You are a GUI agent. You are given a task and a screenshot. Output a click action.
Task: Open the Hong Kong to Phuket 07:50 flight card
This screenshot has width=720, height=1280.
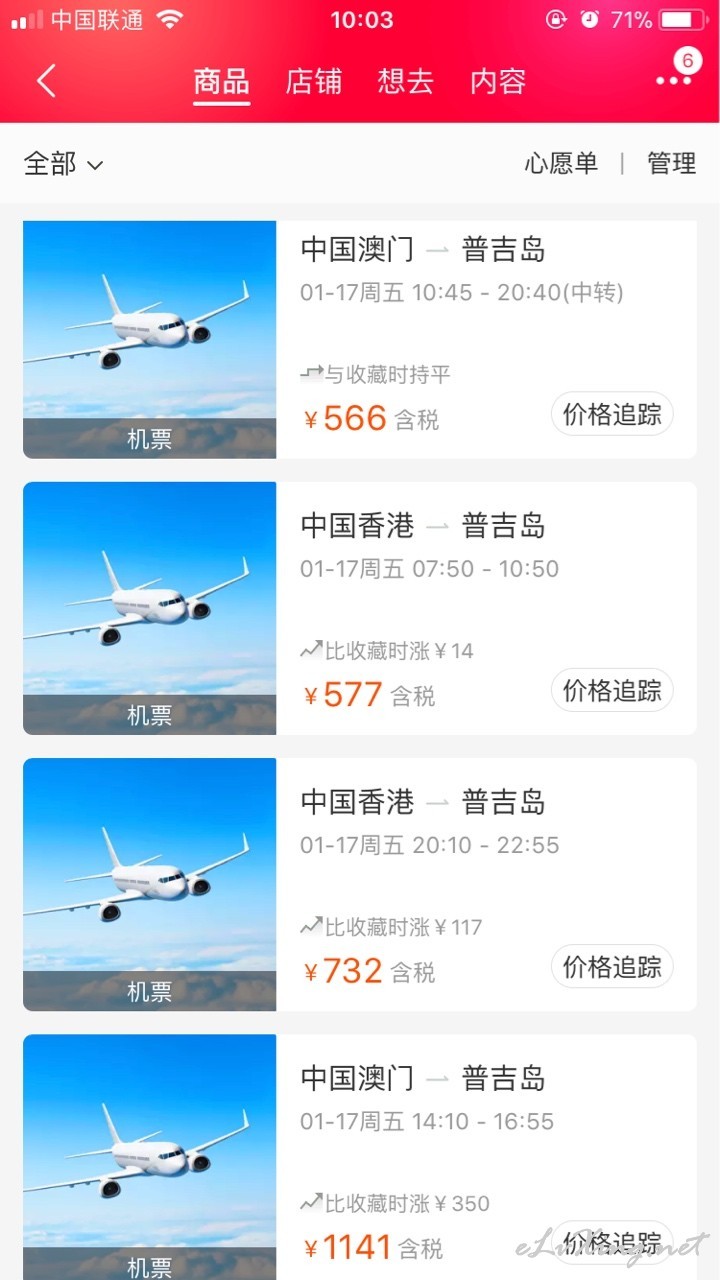(x=360, y=608)
